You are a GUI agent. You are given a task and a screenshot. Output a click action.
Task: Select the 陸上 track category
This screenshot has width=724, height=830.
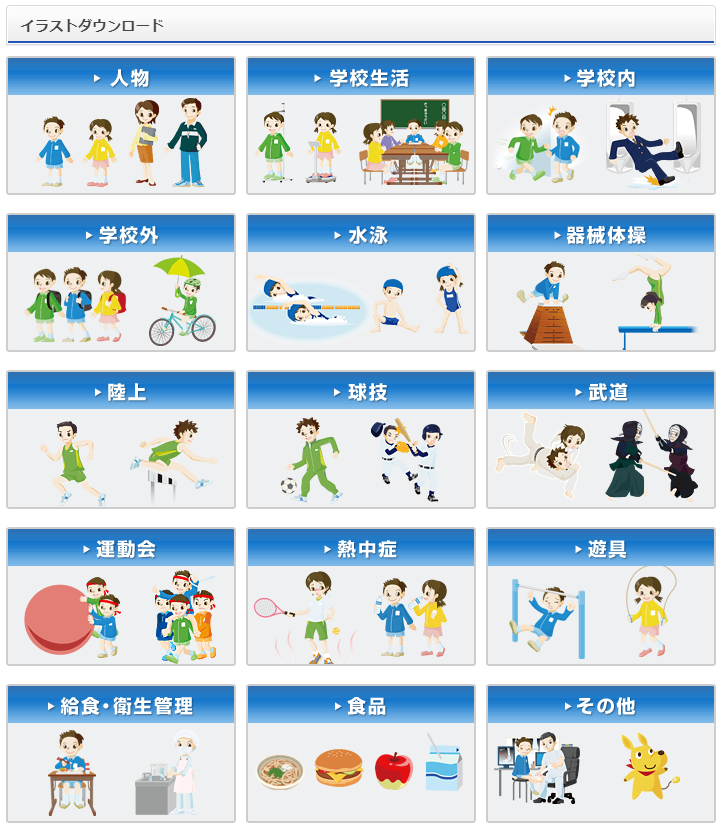tap(121, 392)
